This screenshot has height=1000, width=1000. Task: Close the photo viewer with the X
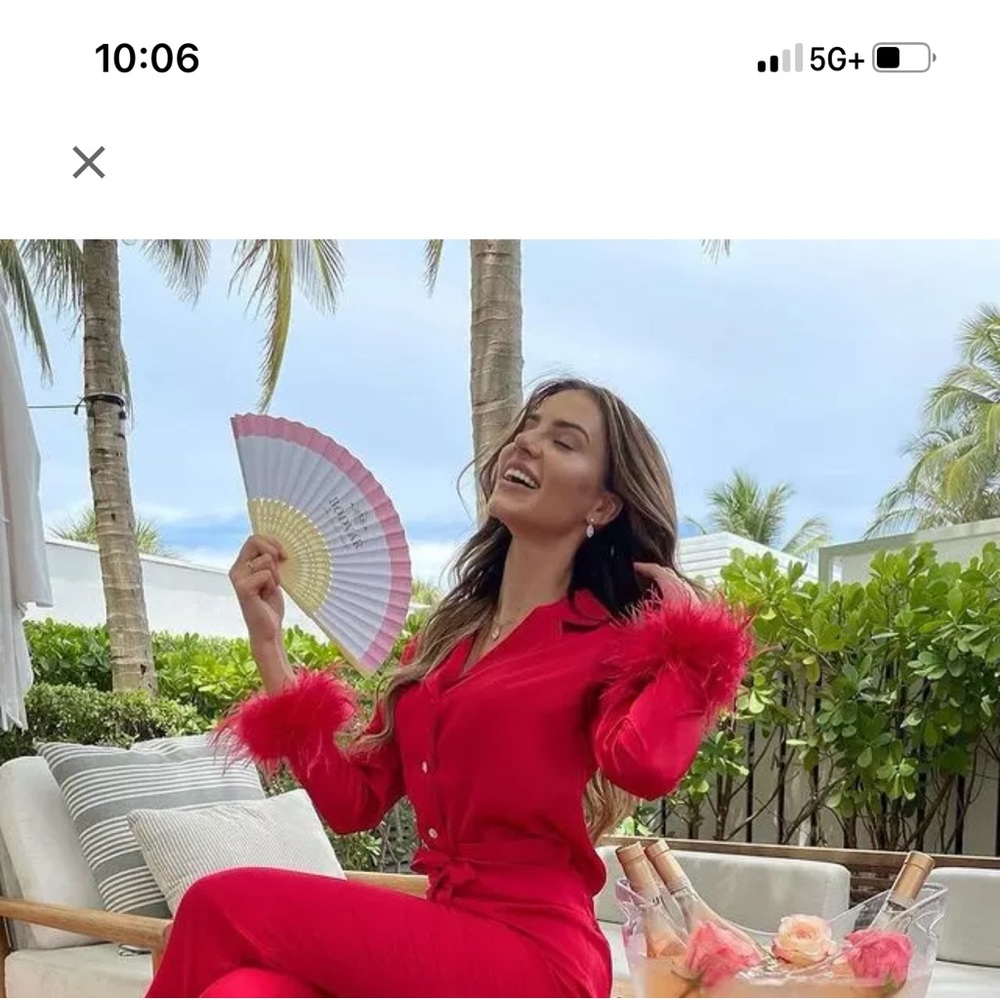tap(89, 162)
